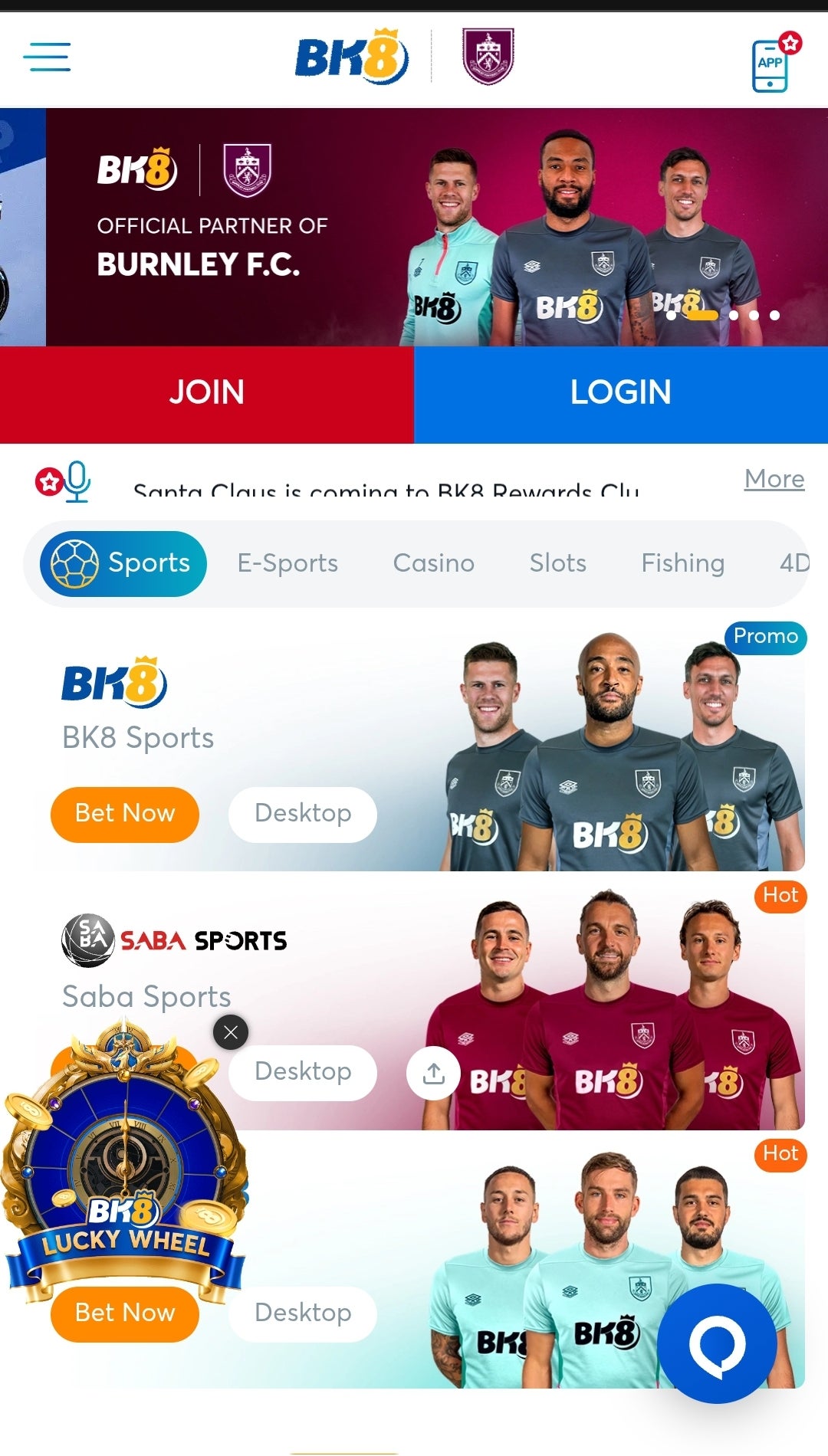This screenshot has height=1456, width=828.
Task: Open the Slots category selector
Action: tap(557, 563)
